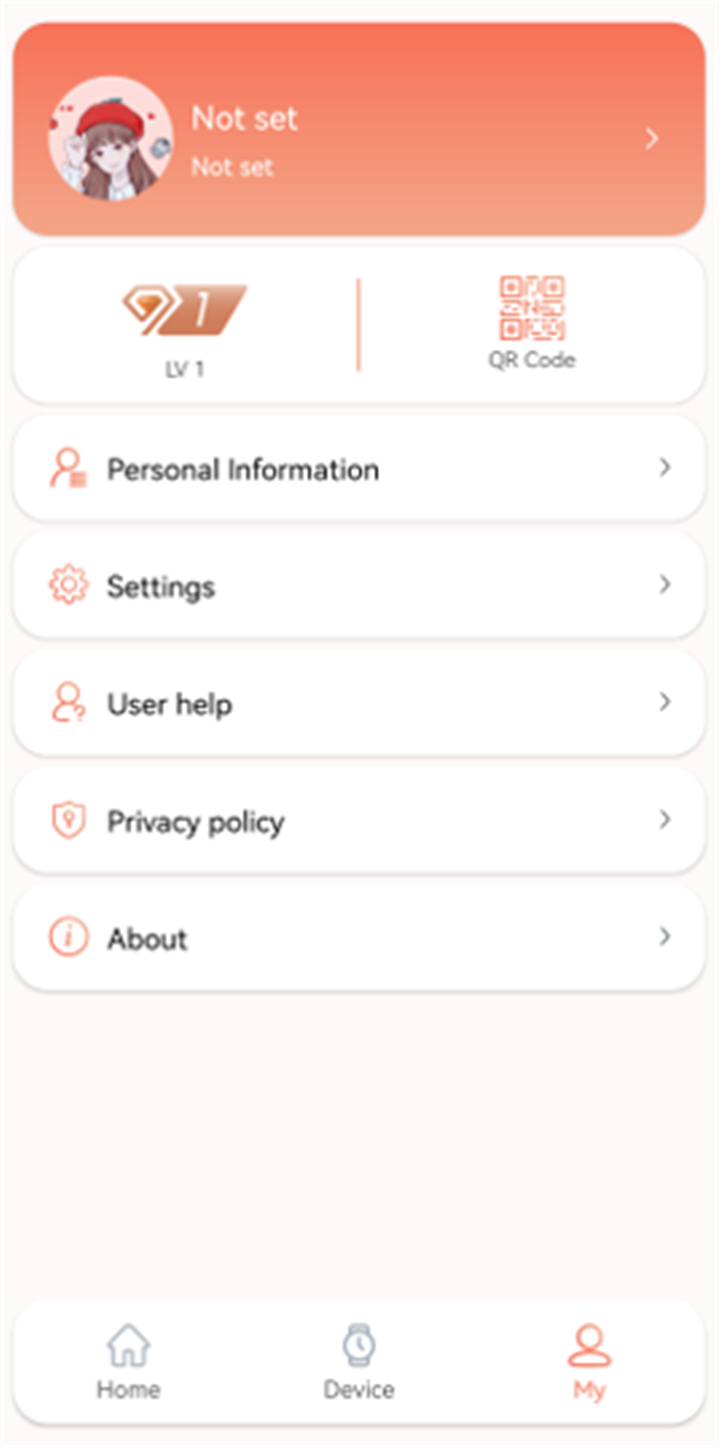This screenshot has width=720, height=1450.
Task: Open Personal Information
Action: point(359,469)
